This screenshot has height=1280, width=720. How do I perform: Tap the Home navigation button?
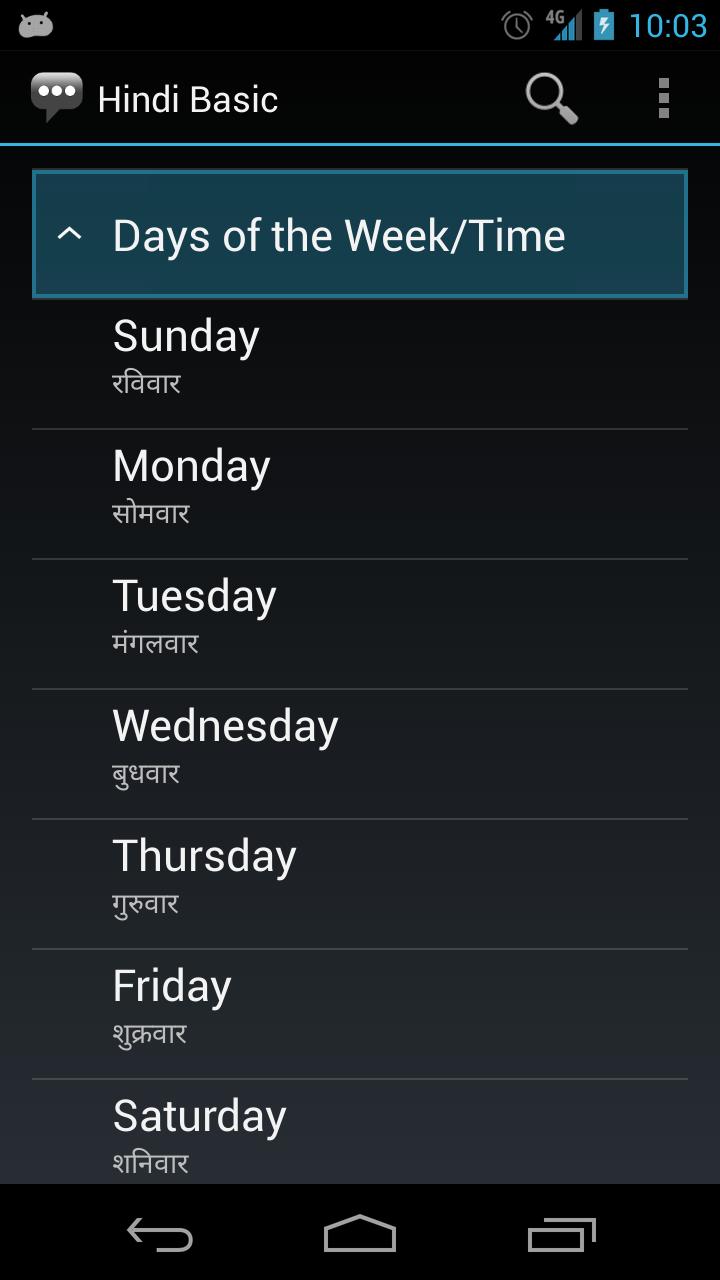(x=360, y=1235)
